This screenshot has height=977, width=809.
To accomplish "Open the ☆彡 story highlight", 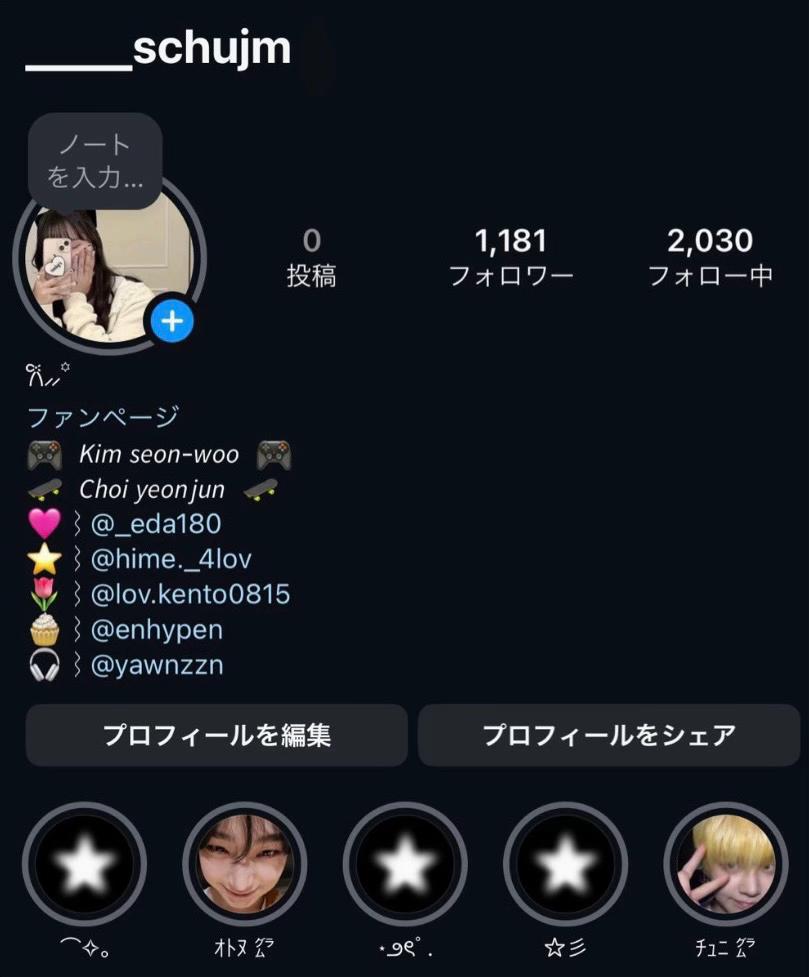I will (x=565, y=864).
